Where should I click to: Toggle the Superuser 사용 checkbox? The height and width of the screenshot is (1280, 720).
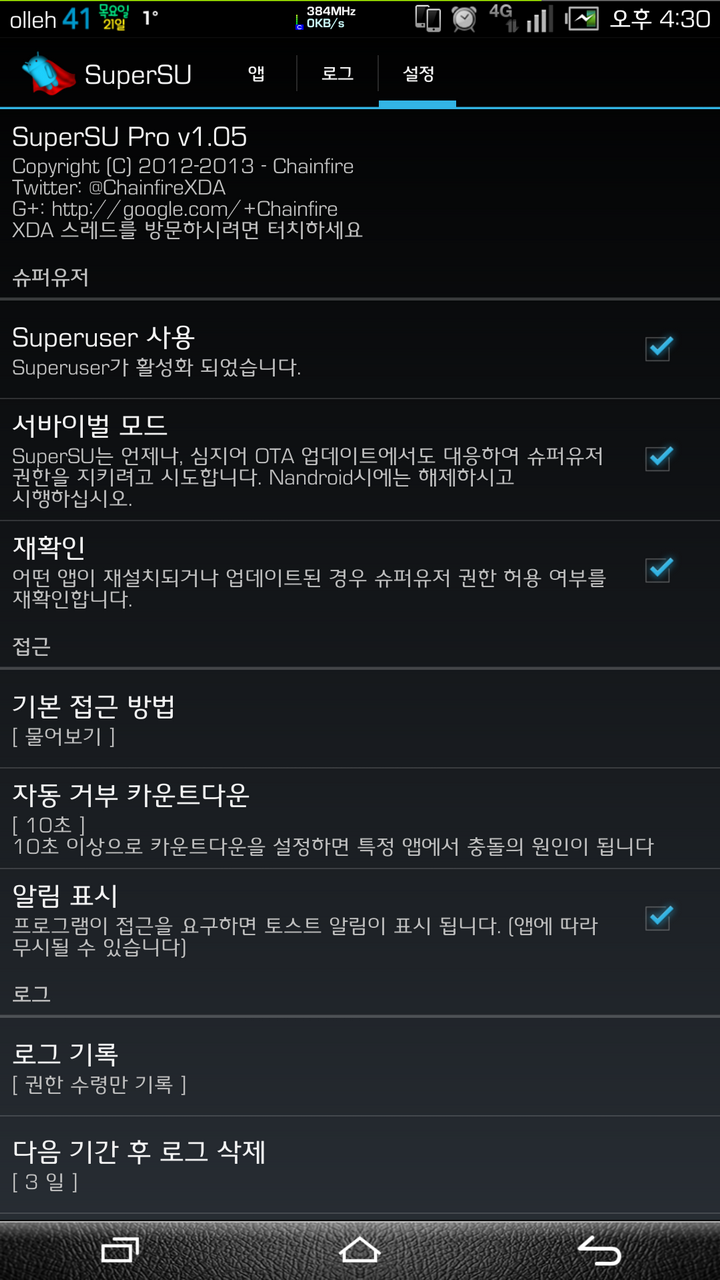tap(658, 348)
